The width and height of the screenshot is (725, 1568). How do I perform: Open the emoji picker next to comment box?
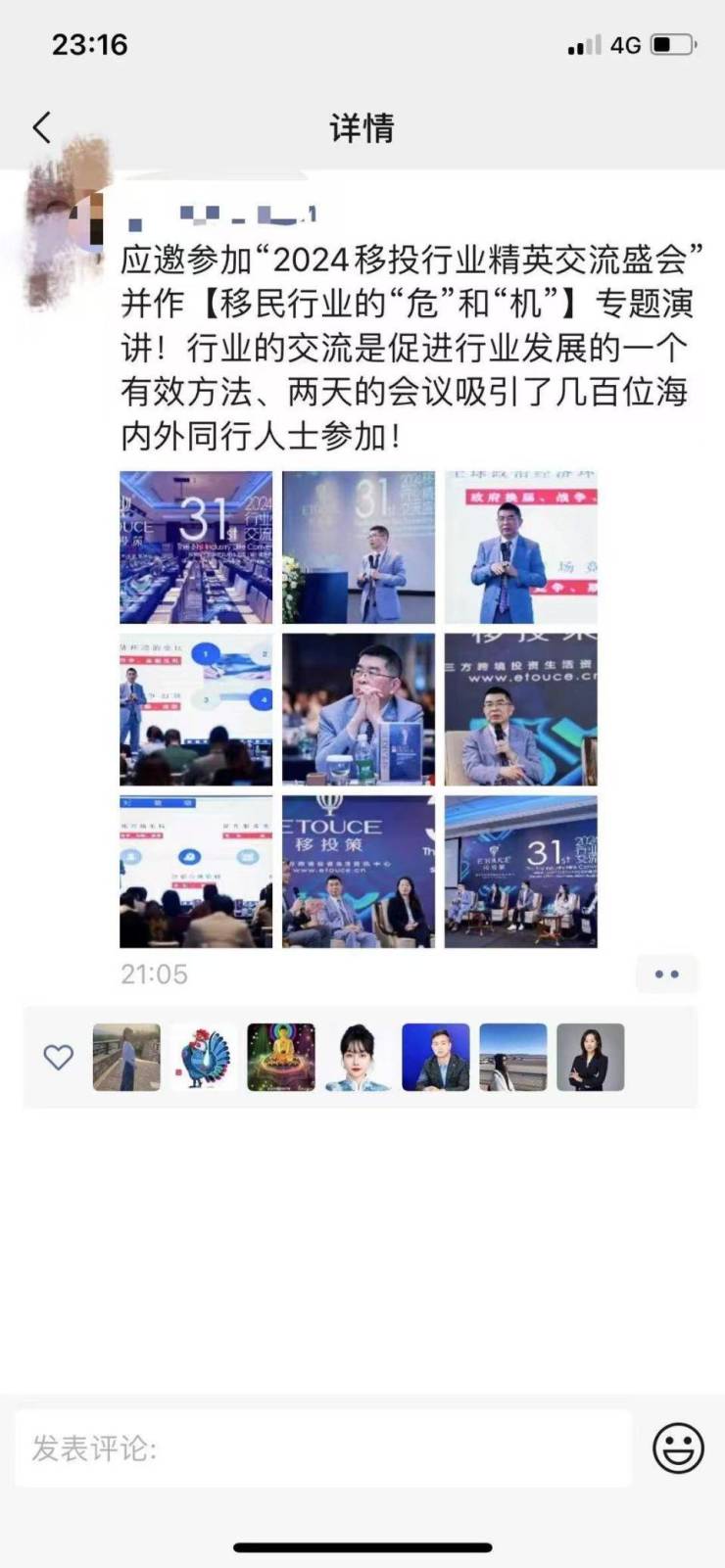point(678,1449)
